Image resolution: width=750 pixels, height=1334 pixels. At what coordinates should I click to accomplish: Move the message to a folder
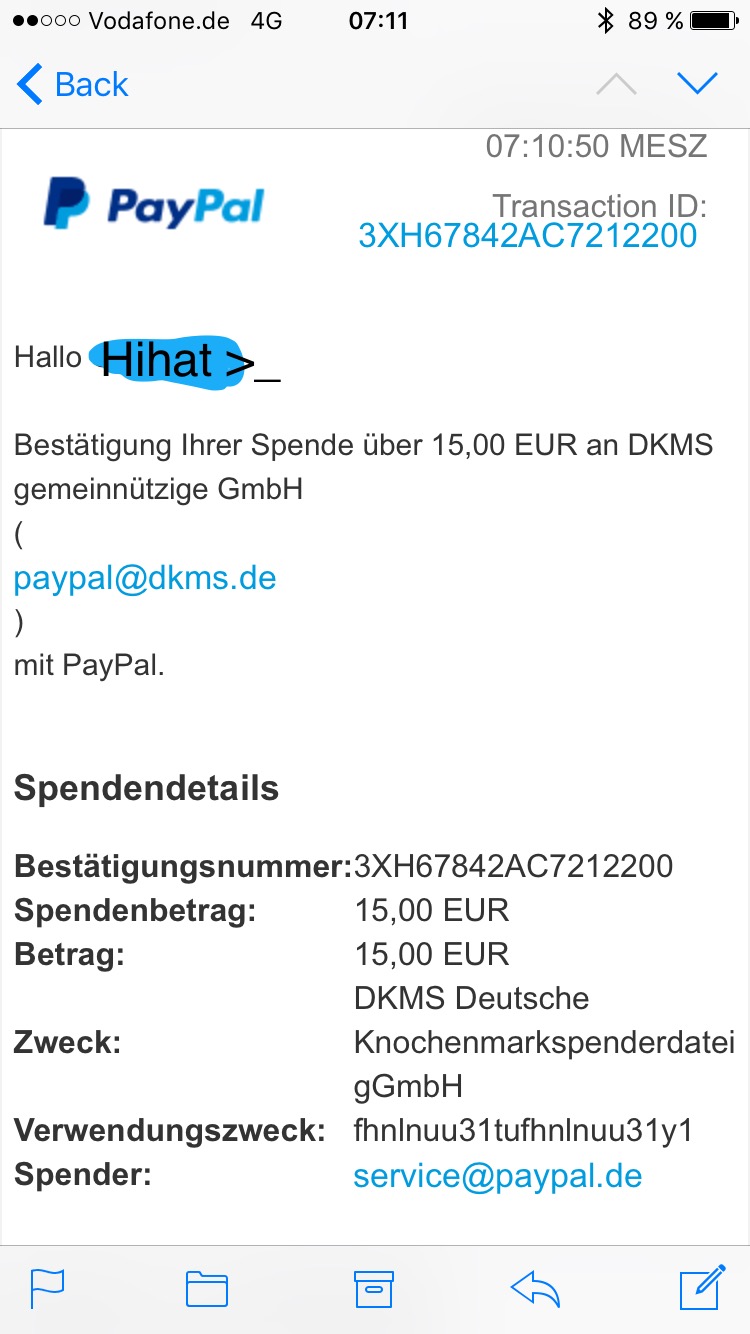pos(207,1290)
